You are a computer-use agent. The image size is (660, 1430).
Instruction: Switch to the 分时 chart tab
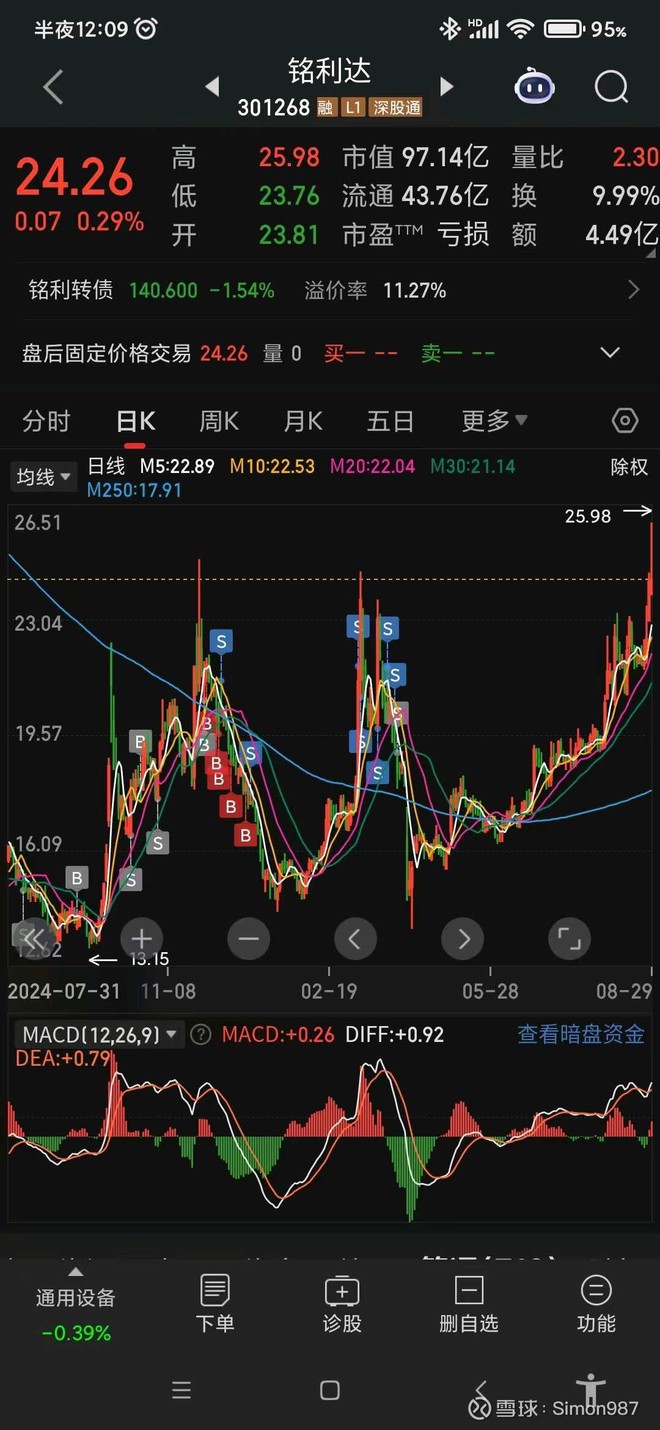tap(46, 421)
